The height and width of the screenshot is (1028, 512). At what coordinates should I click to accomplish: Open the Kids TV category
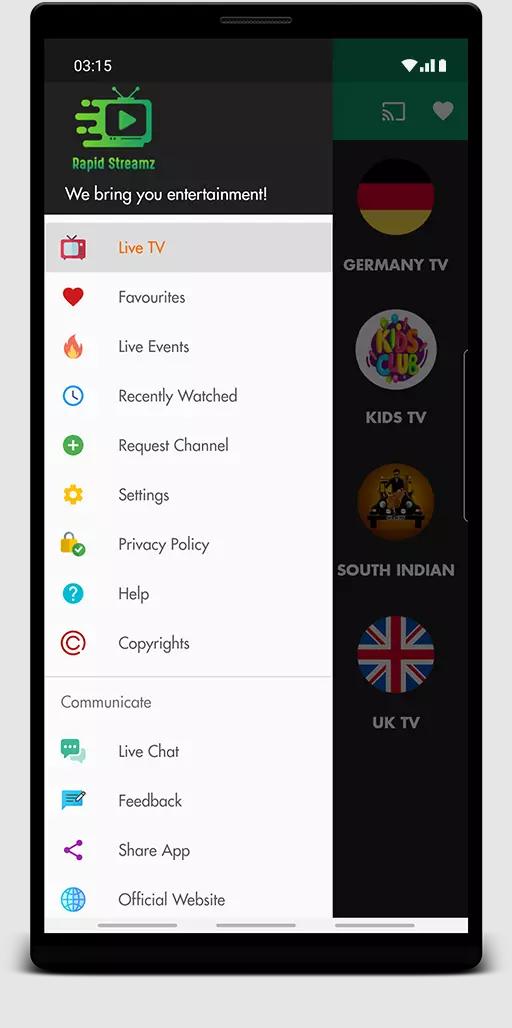[395, 368]
